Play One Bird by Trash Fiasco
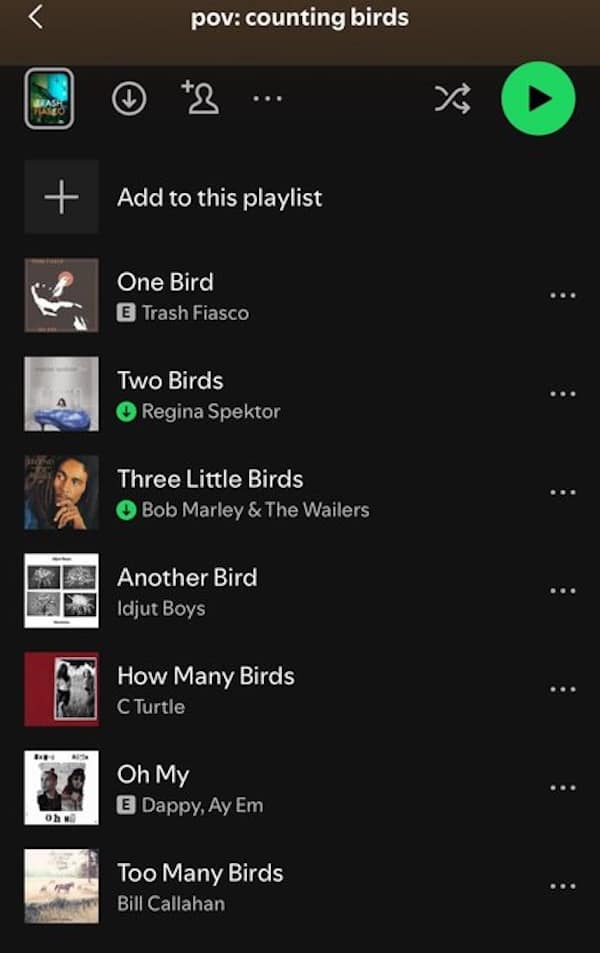 click(x=165, y=283)
